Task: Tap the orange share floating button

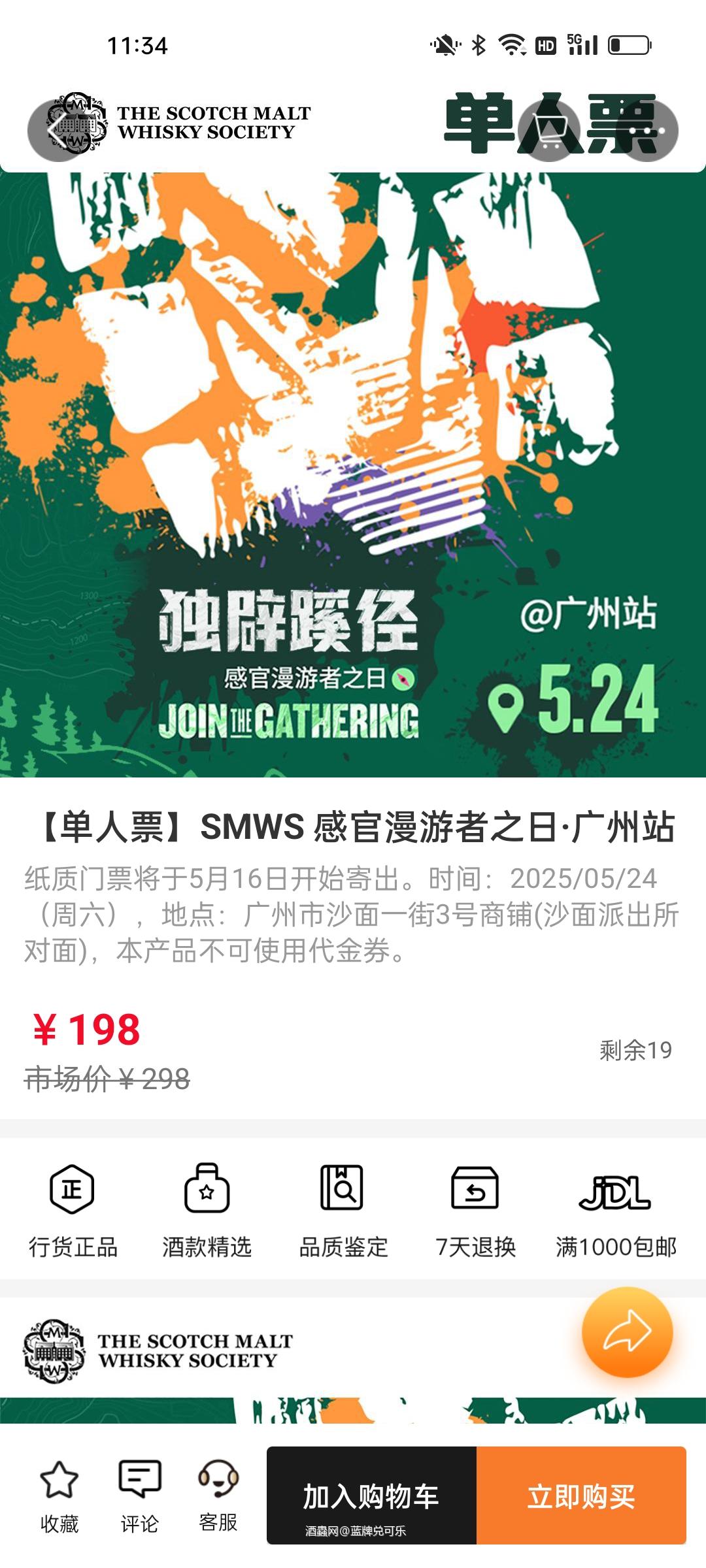Action: coord(627,1332)
